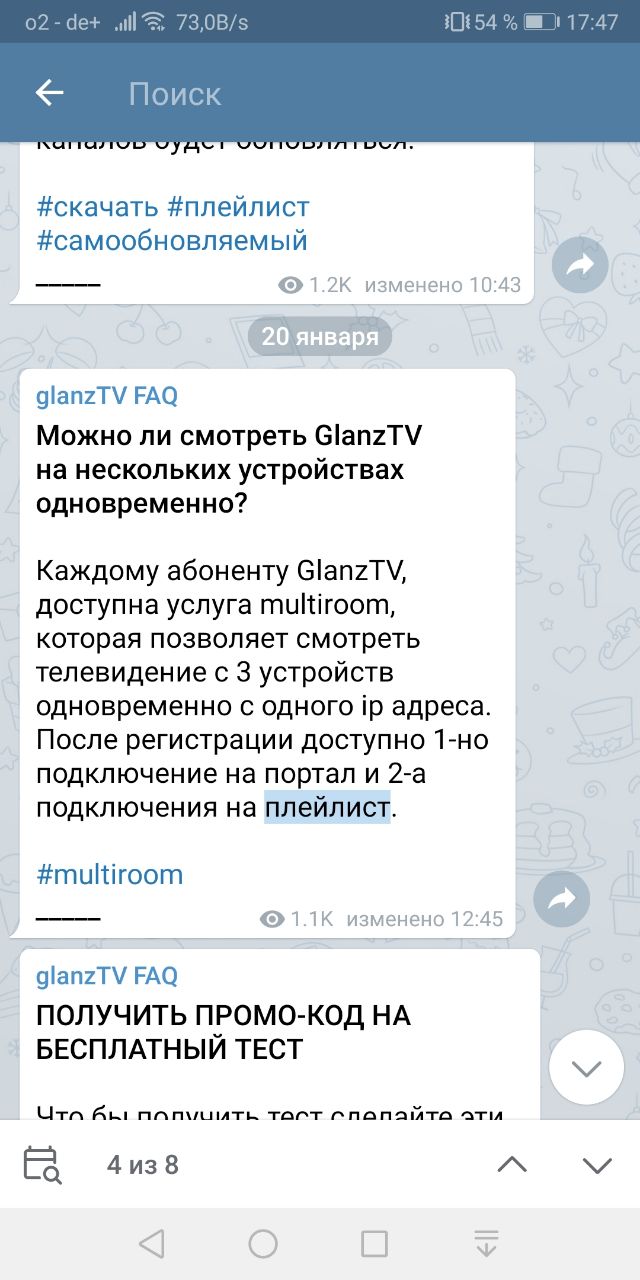Open the #плейлист hashtag
Image resolution: width=640 pixels, height=1280 pixels.
238,207
